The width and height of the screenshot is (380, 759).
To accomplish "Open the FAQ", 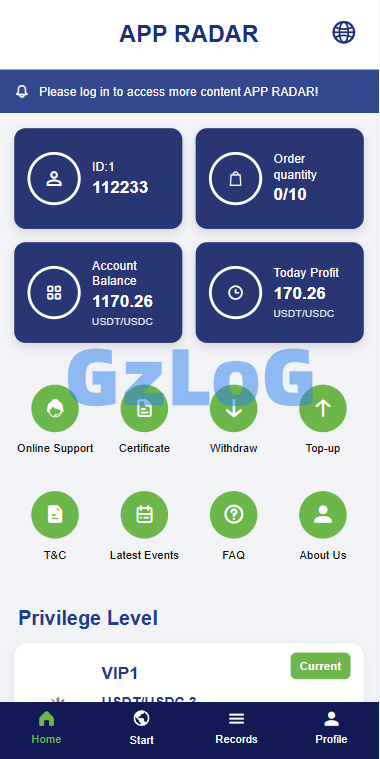I will 233,526.
